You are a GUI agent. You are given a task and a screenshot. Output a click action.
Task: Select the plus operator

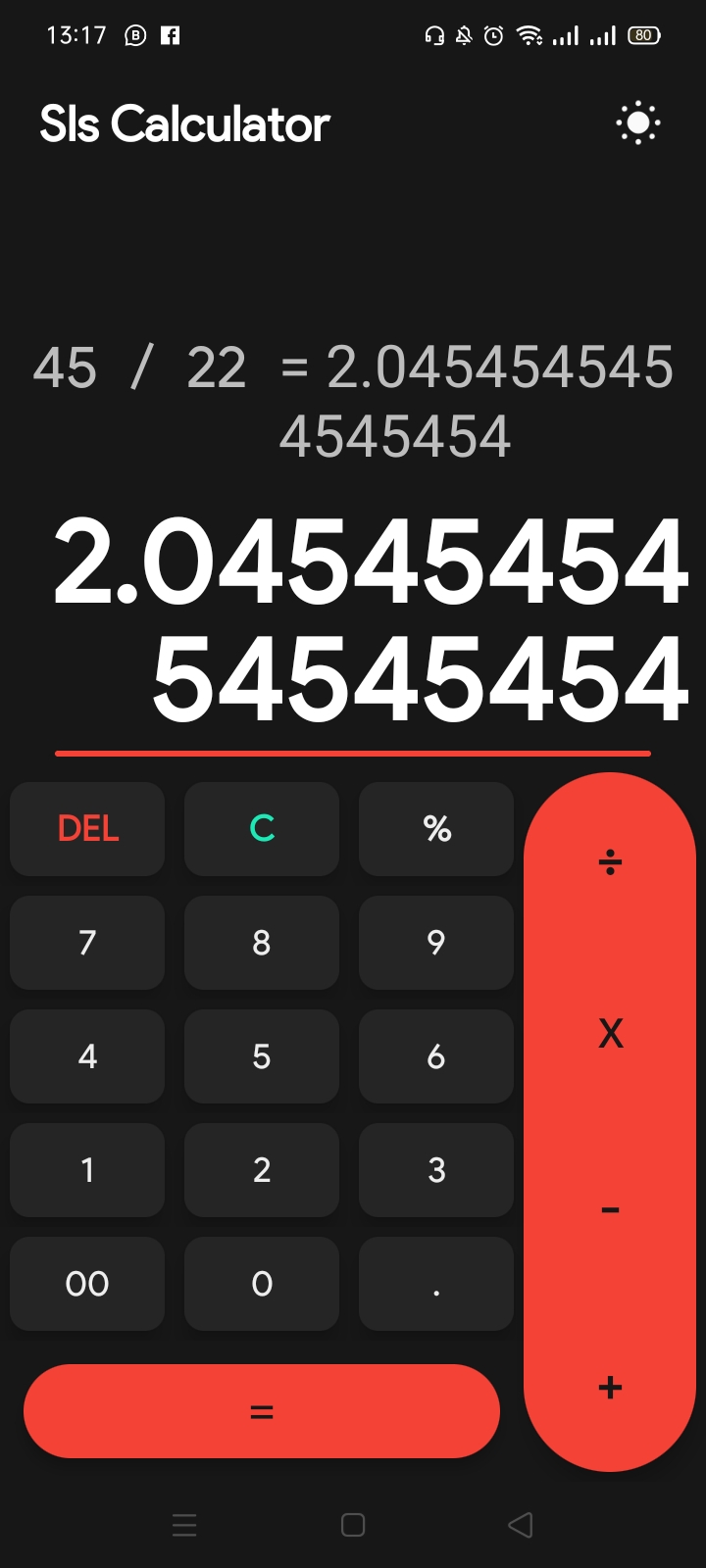(610, 1387)
